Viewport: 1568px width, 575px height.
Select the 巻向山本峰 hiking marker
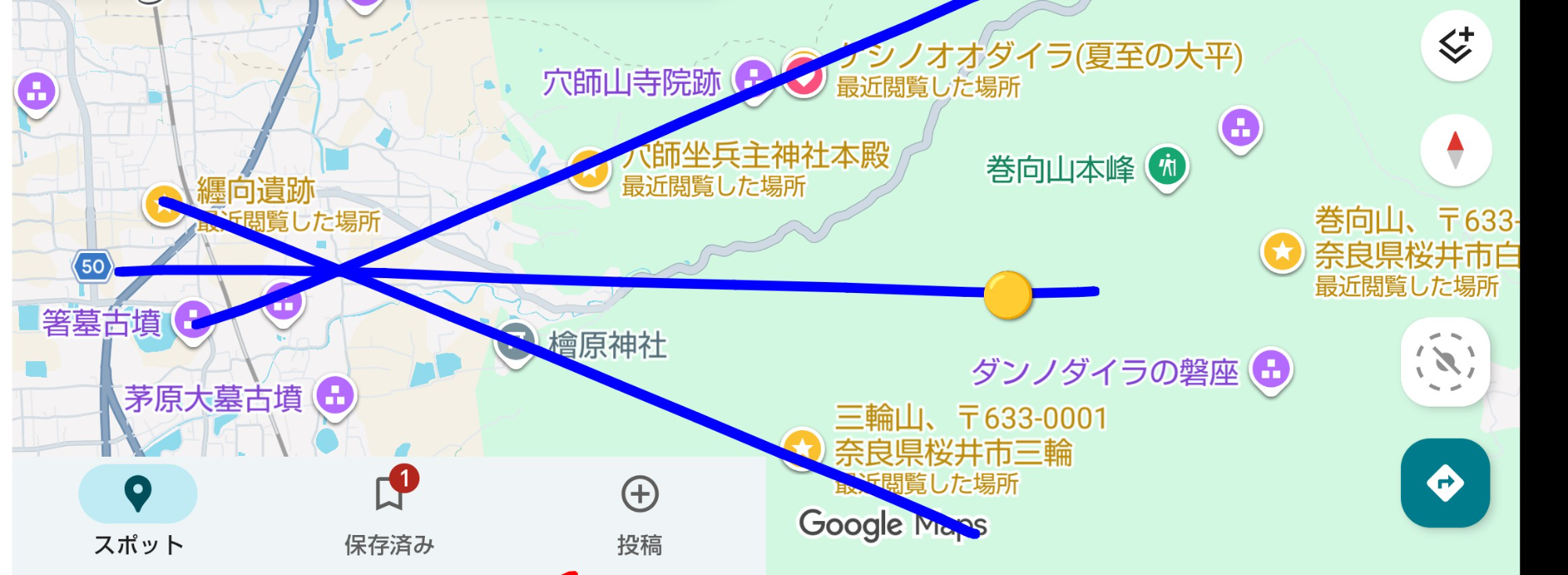1167,166
